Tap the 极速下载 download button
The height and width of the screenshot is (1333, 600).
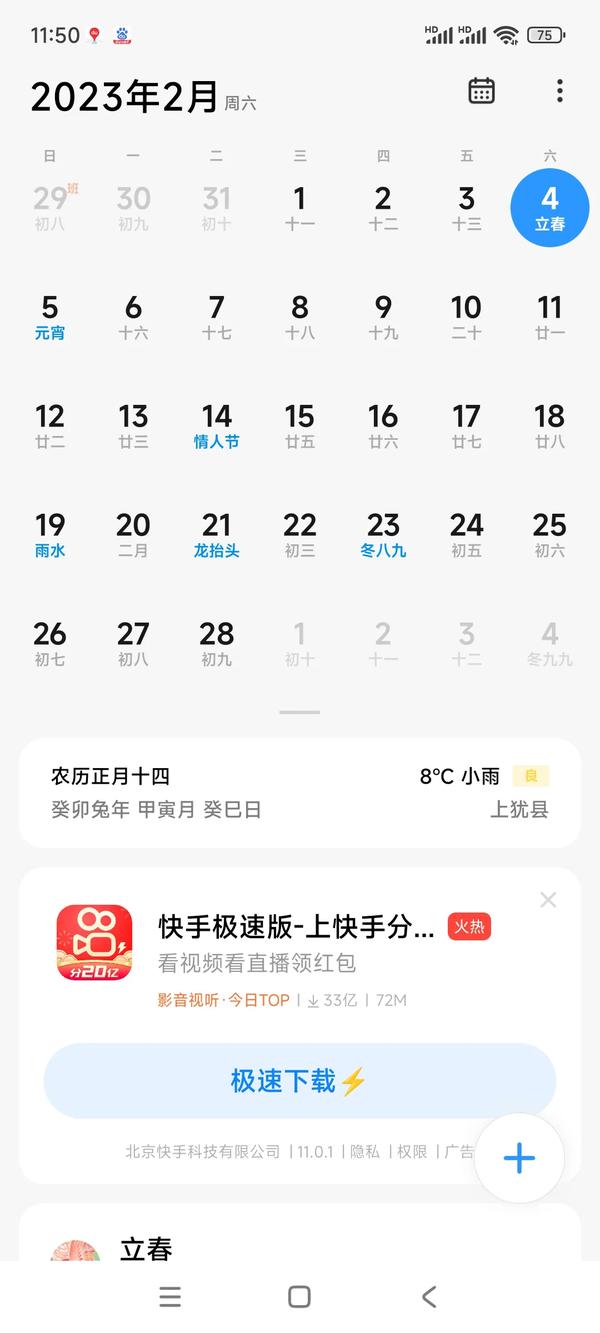tap(300, 1081)
